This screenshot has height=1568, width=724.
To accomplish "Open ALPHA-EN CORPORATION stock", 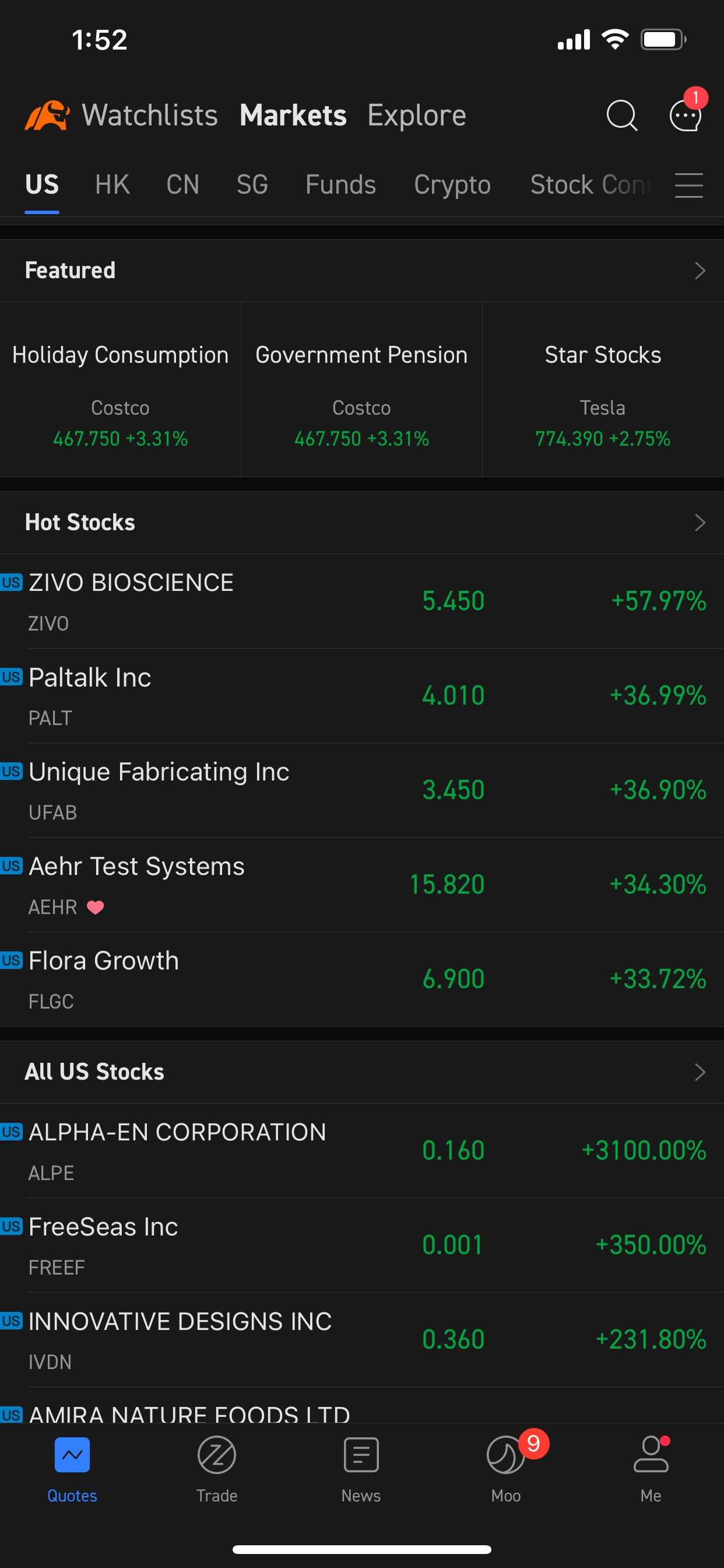I will click(362, 1150).
